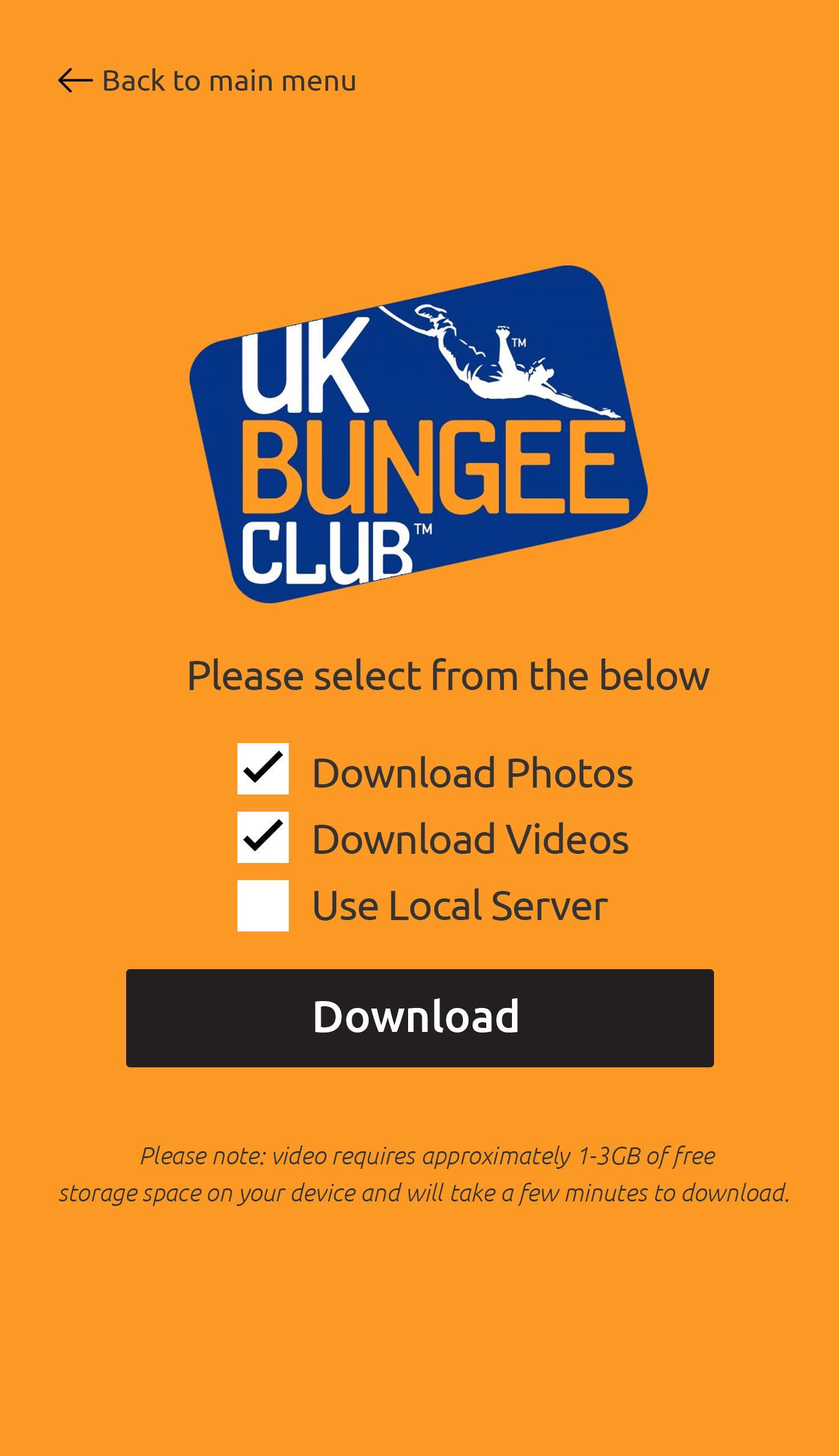Go back to main menu
Screen dimensions: 839x1456
pos(207,80)
